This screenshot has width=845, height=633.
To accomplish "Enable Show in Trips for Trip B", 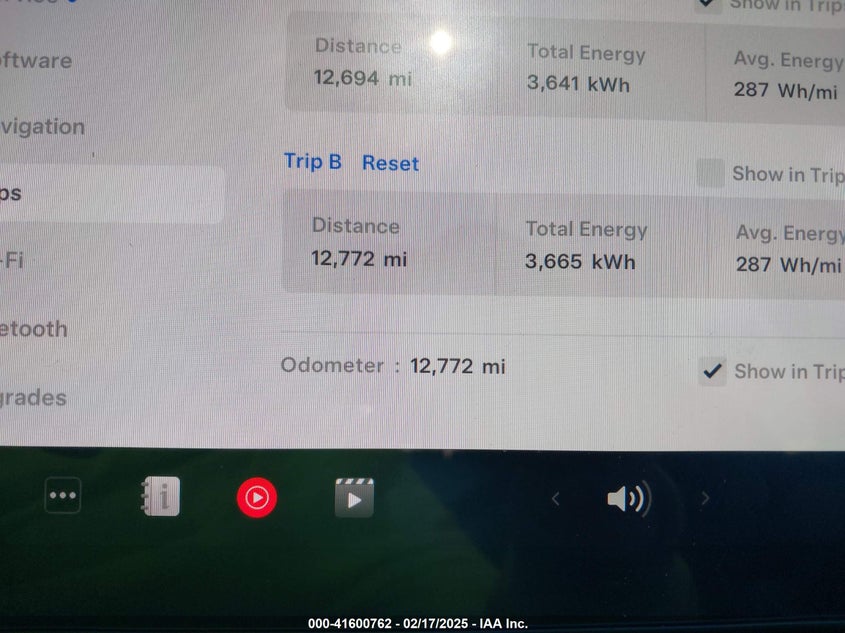I will [x=711, y=173].
